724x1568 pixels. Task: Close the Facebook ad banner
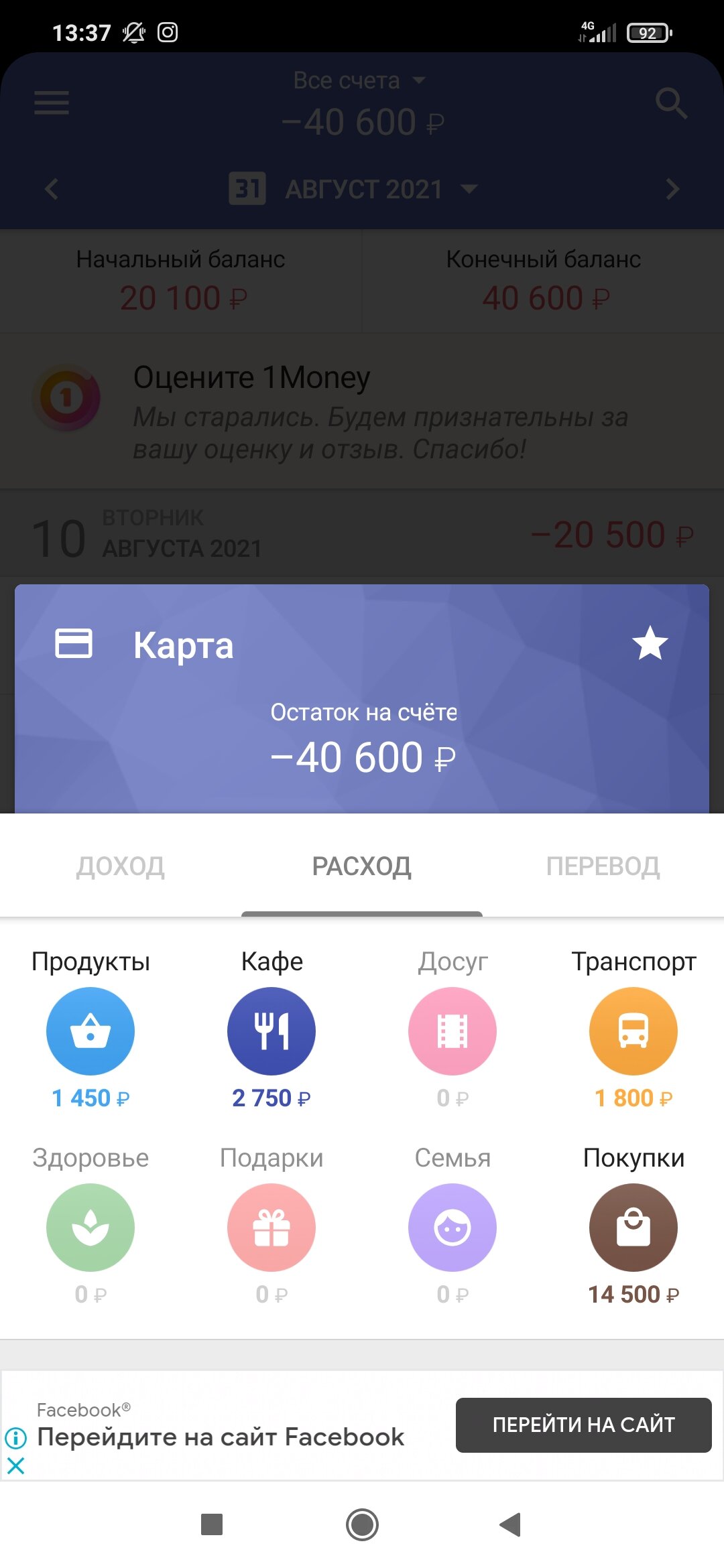pyautogui.click(x=15, y=1466)
